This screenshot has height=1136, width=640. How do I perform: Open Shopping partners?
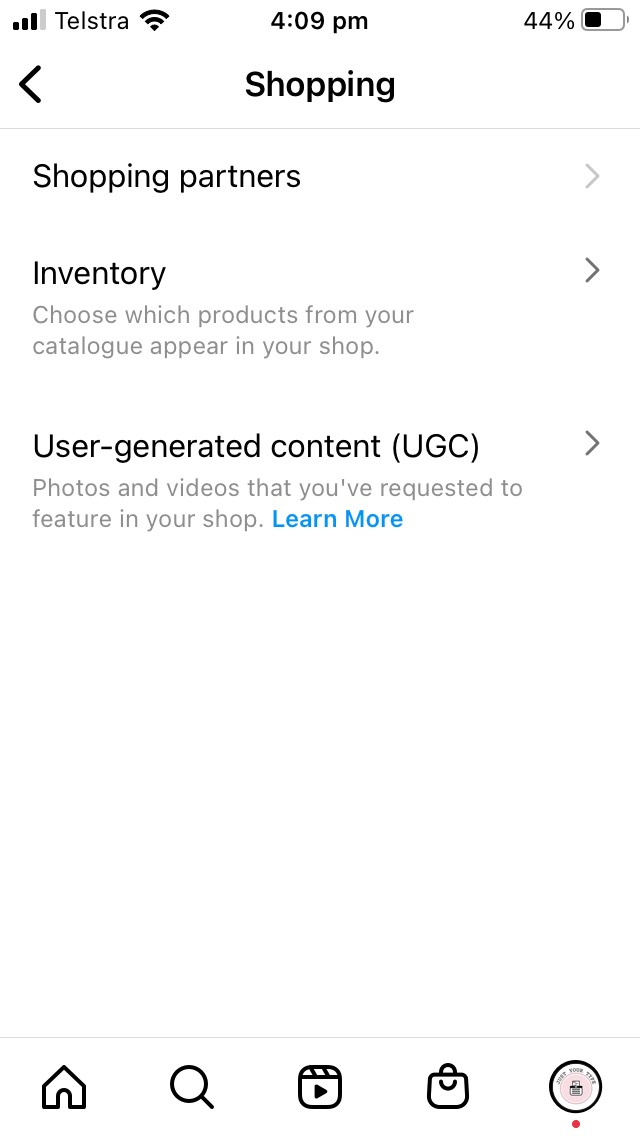tap(320, 177)
